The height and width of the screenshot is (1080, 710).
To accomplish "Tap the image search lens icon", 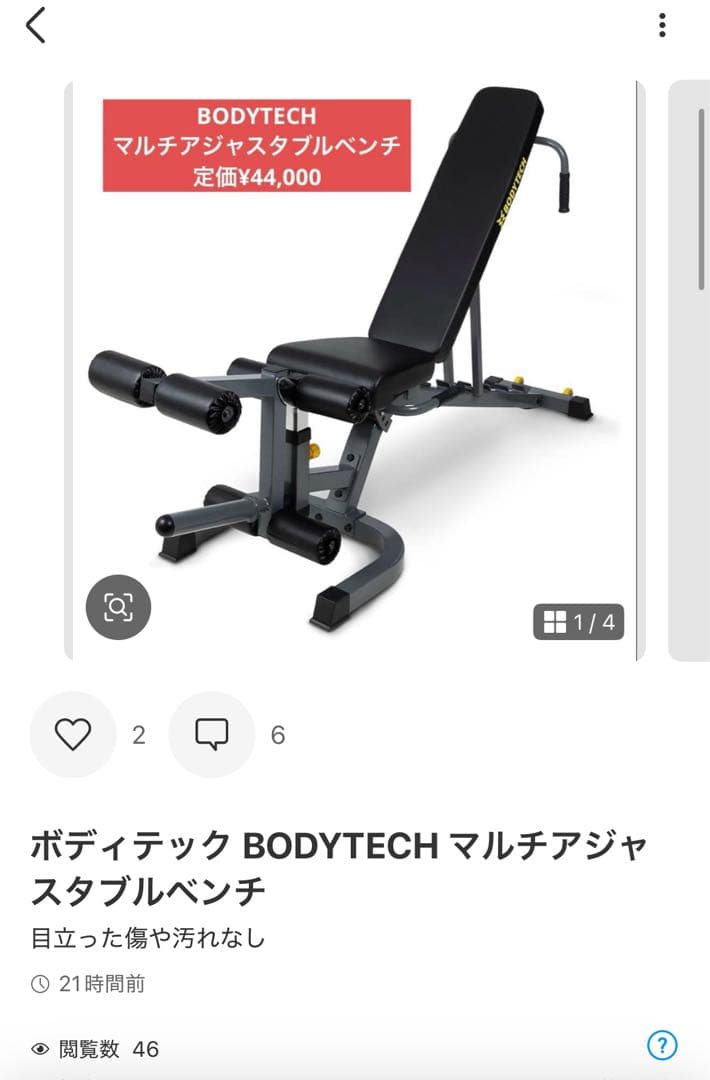I will (118, 607).
